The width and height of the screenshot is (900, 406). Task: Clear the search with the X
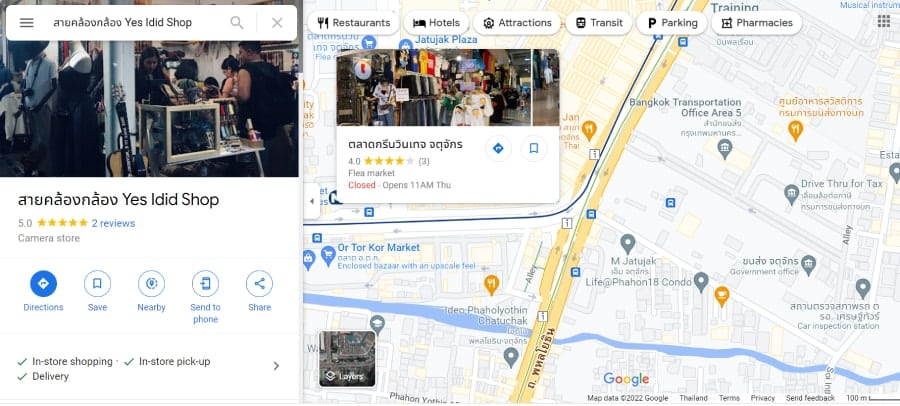point(277,22)
